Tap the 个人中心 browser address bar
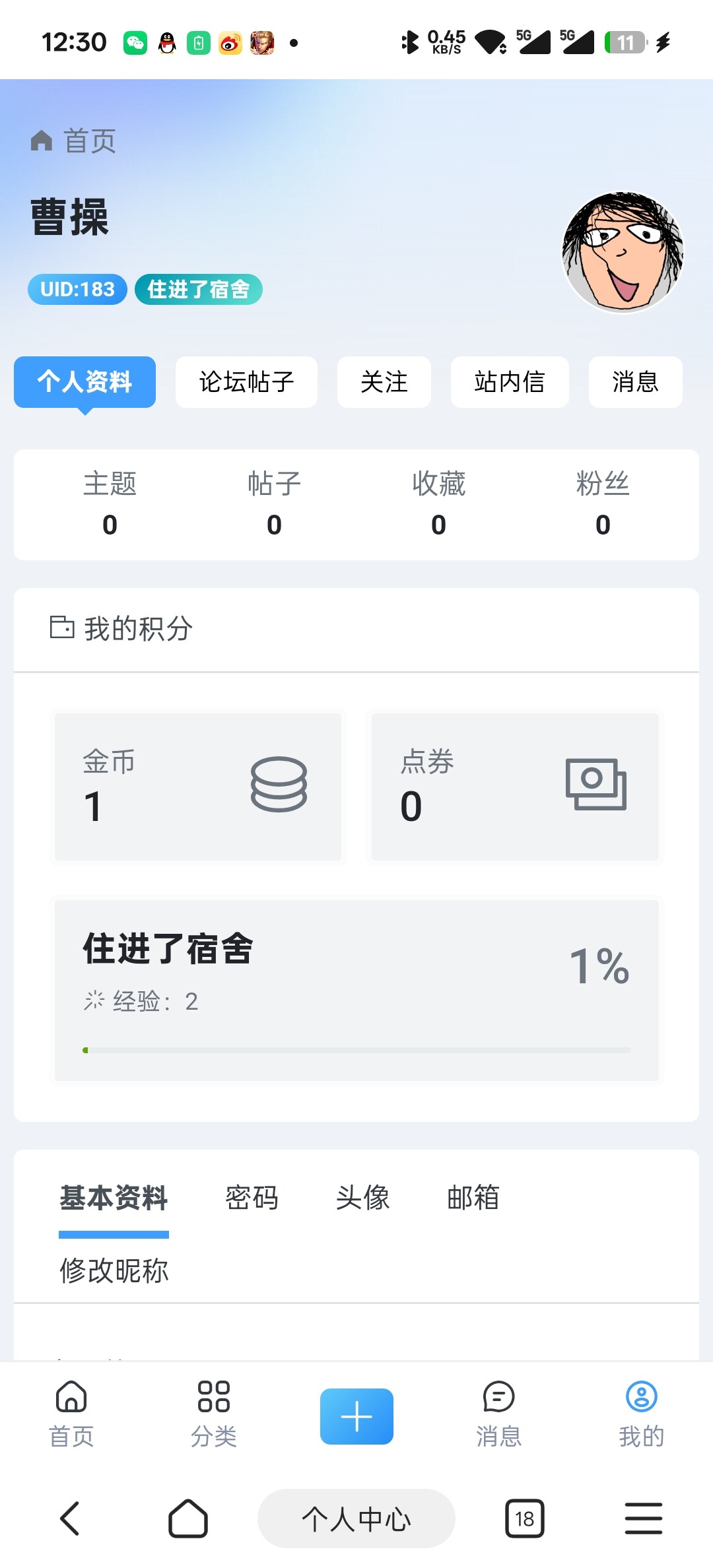The width and height of the screenshot is (713, 1568). [356, 1519]
